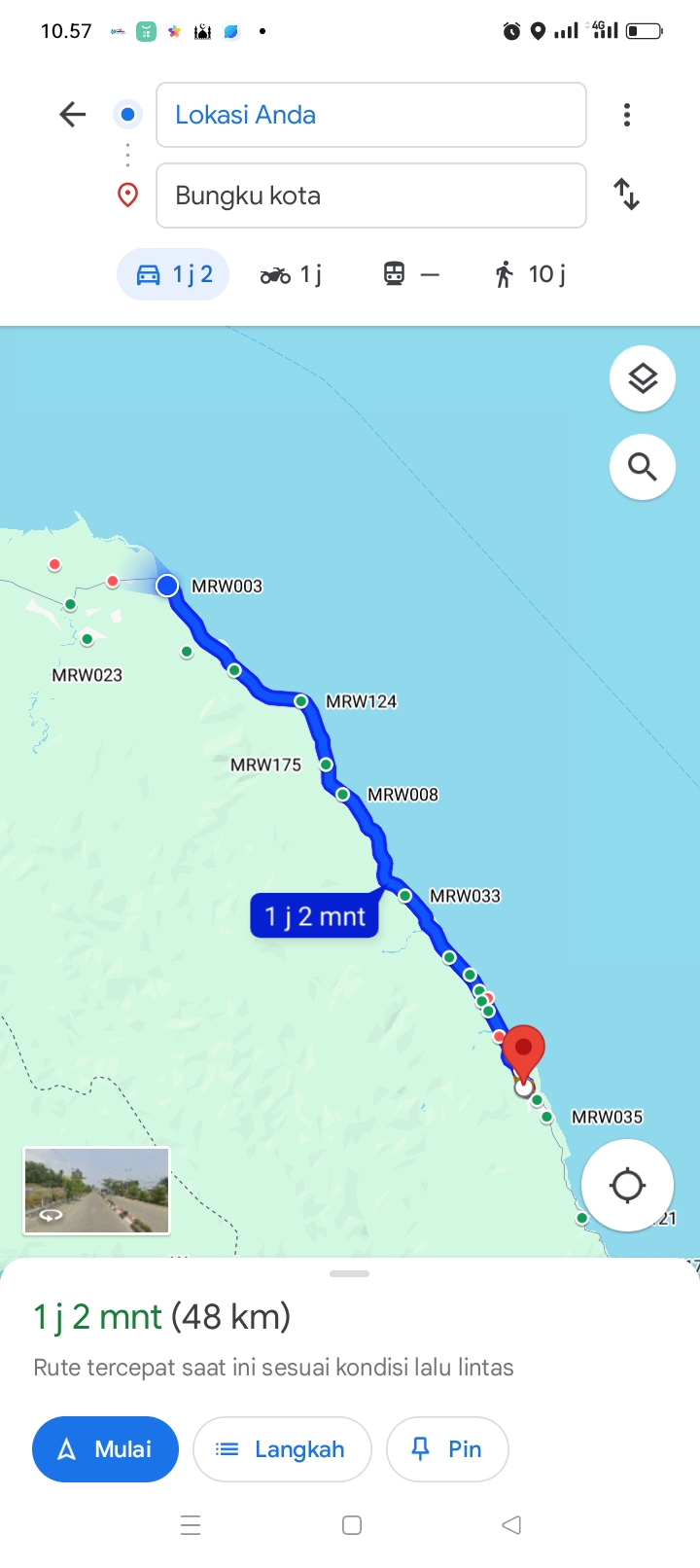Show the route steps with Langkah
This screenshot has width=700, height=1568.
pyautogui.click(x=282, y=1449)
